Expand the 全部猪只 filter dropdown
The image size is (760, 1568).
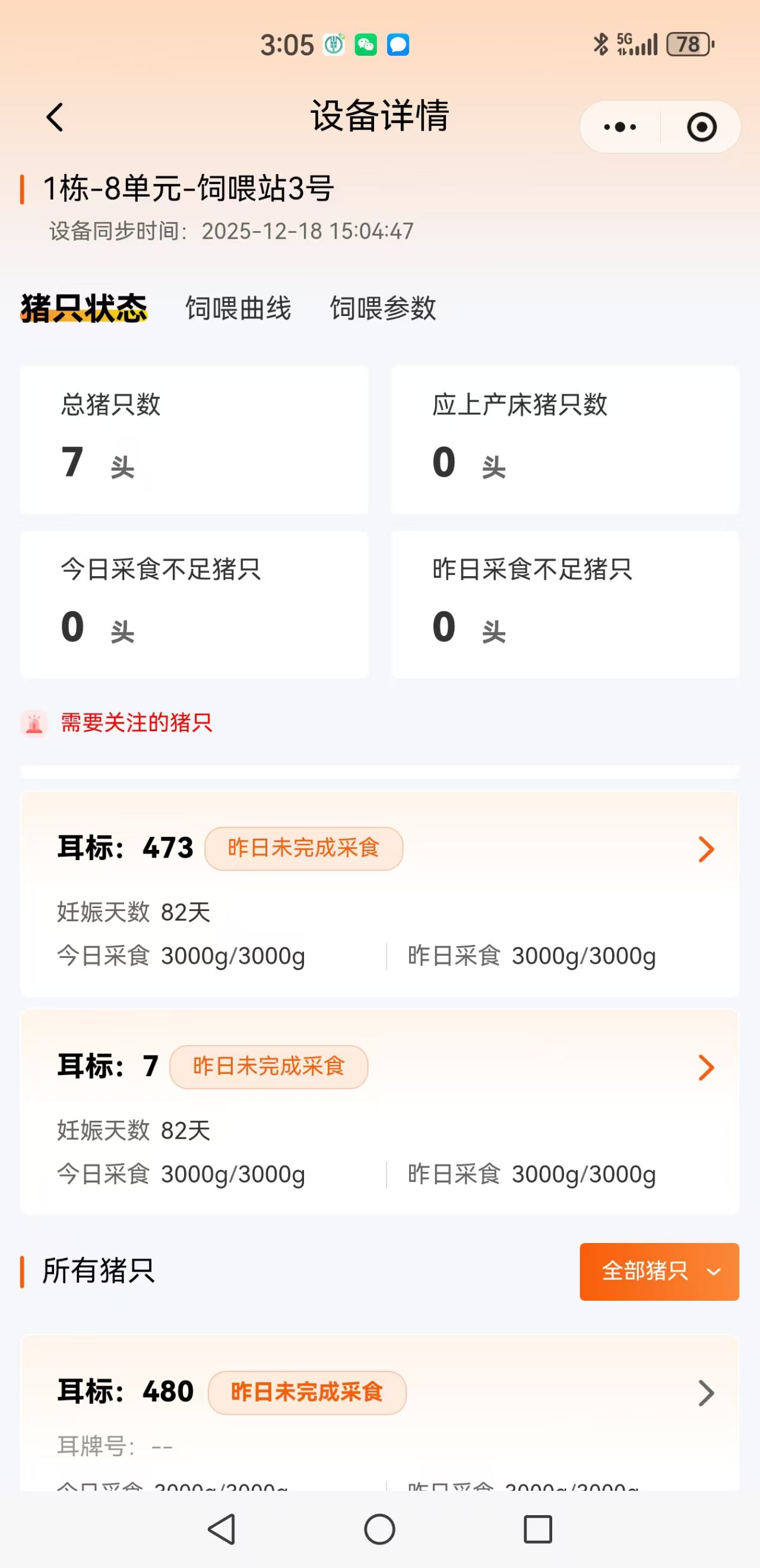659,1272
